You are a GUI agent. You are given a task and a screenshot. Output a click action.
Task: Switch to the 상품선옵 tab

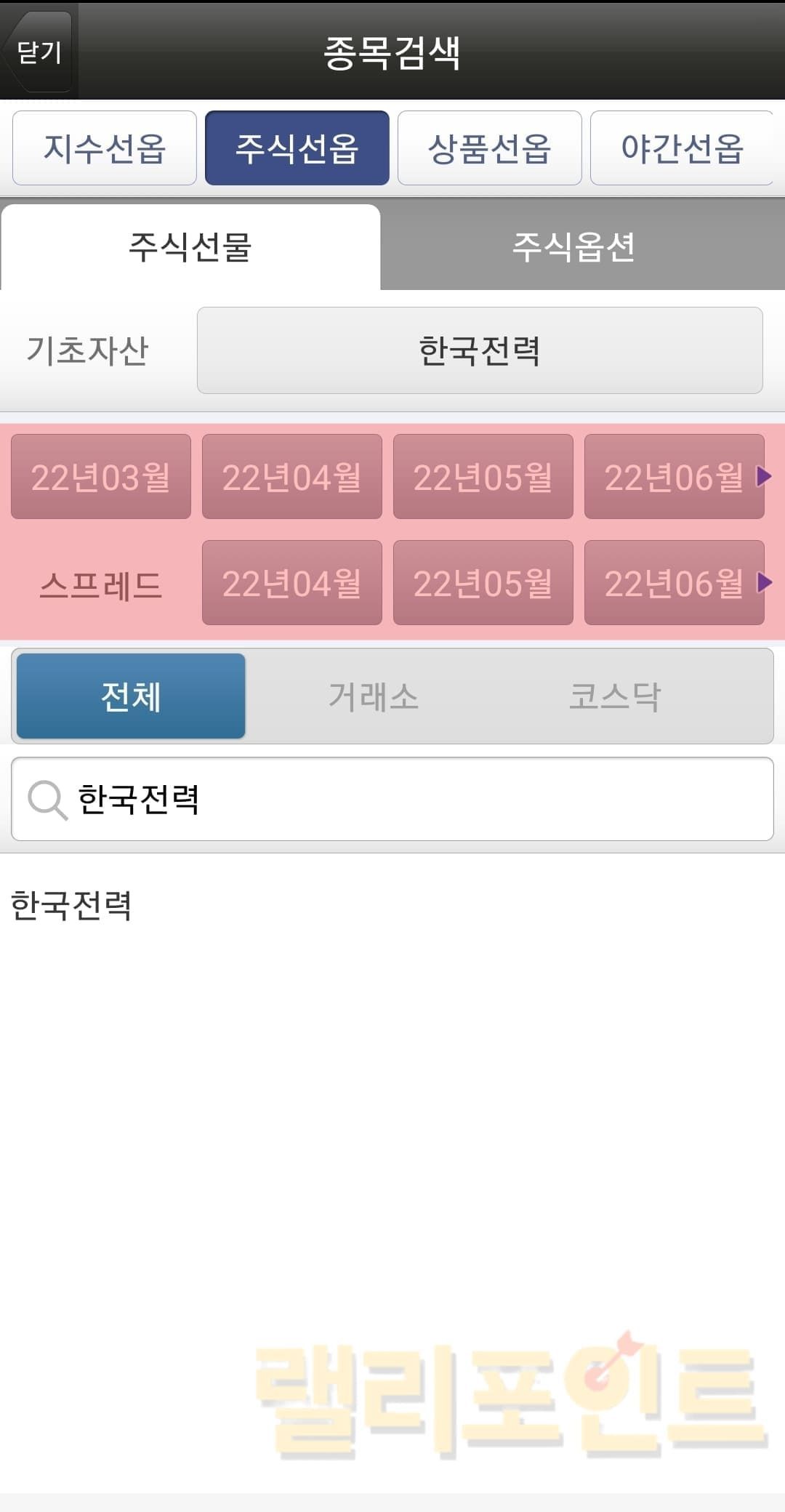(489, 148)
